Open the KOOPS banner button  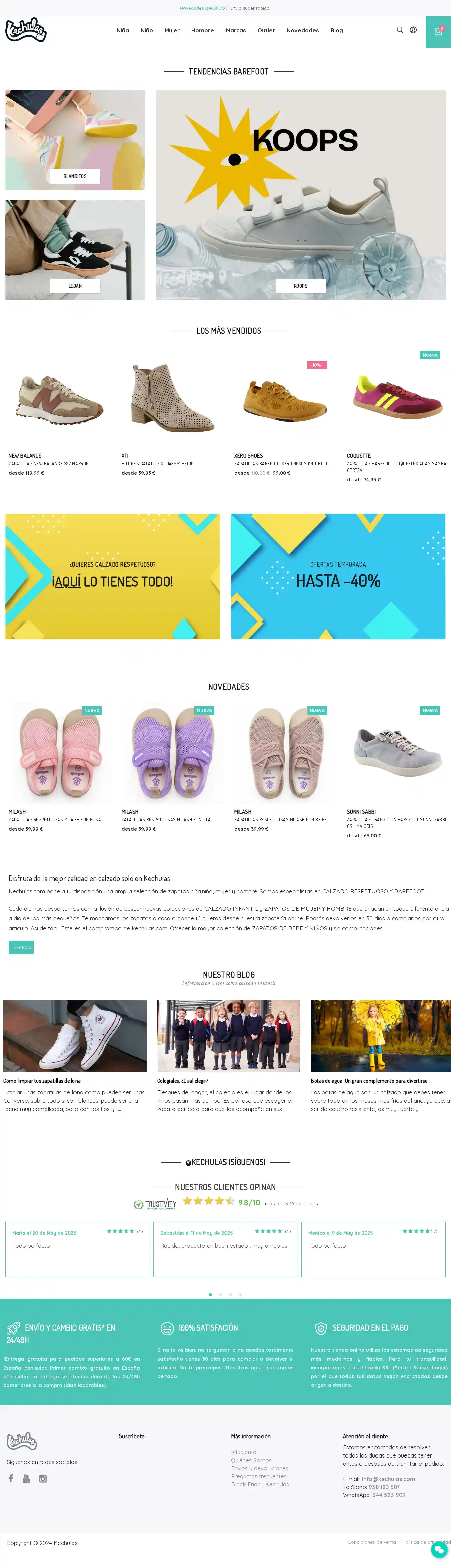(x=300, y=286)
